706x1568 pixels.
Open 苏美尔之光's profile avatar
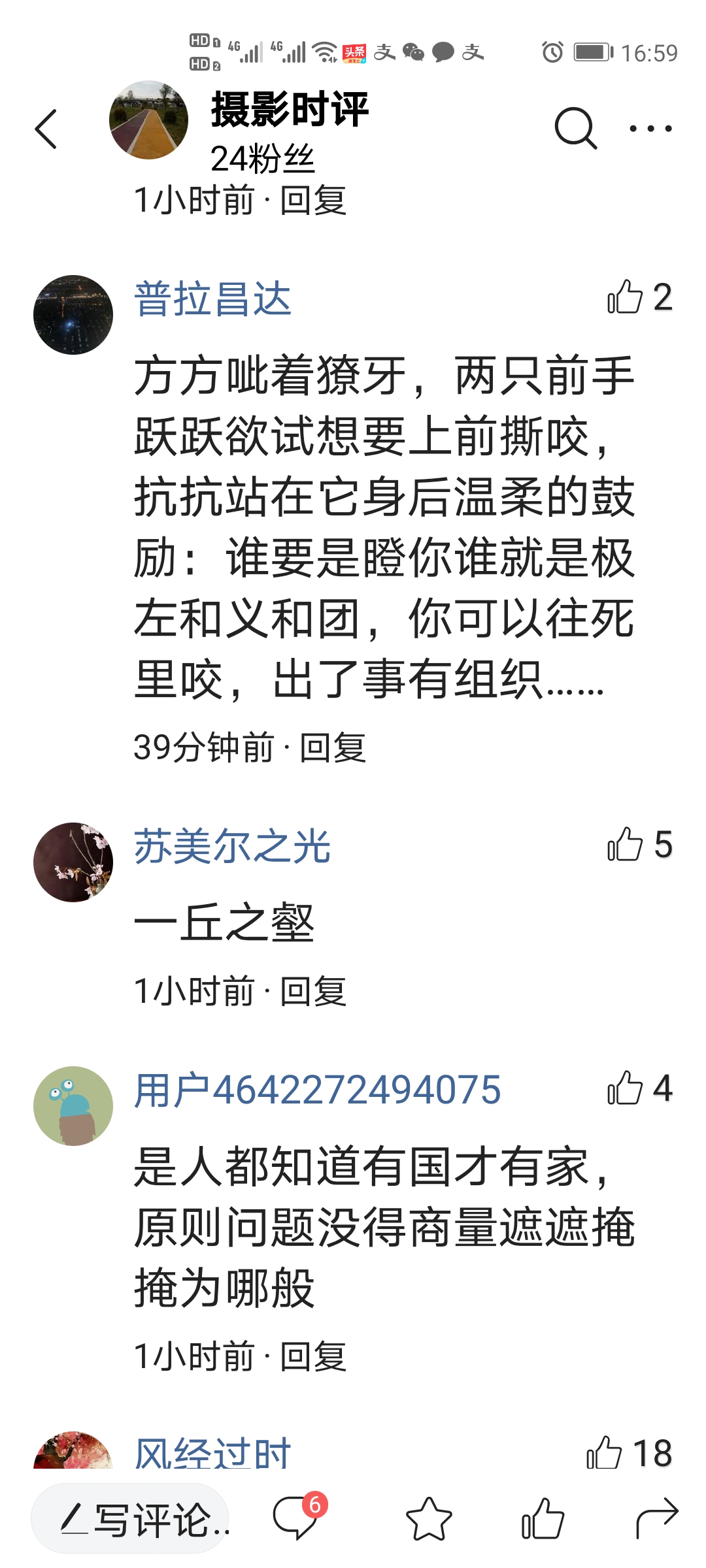tap(73, 862)
